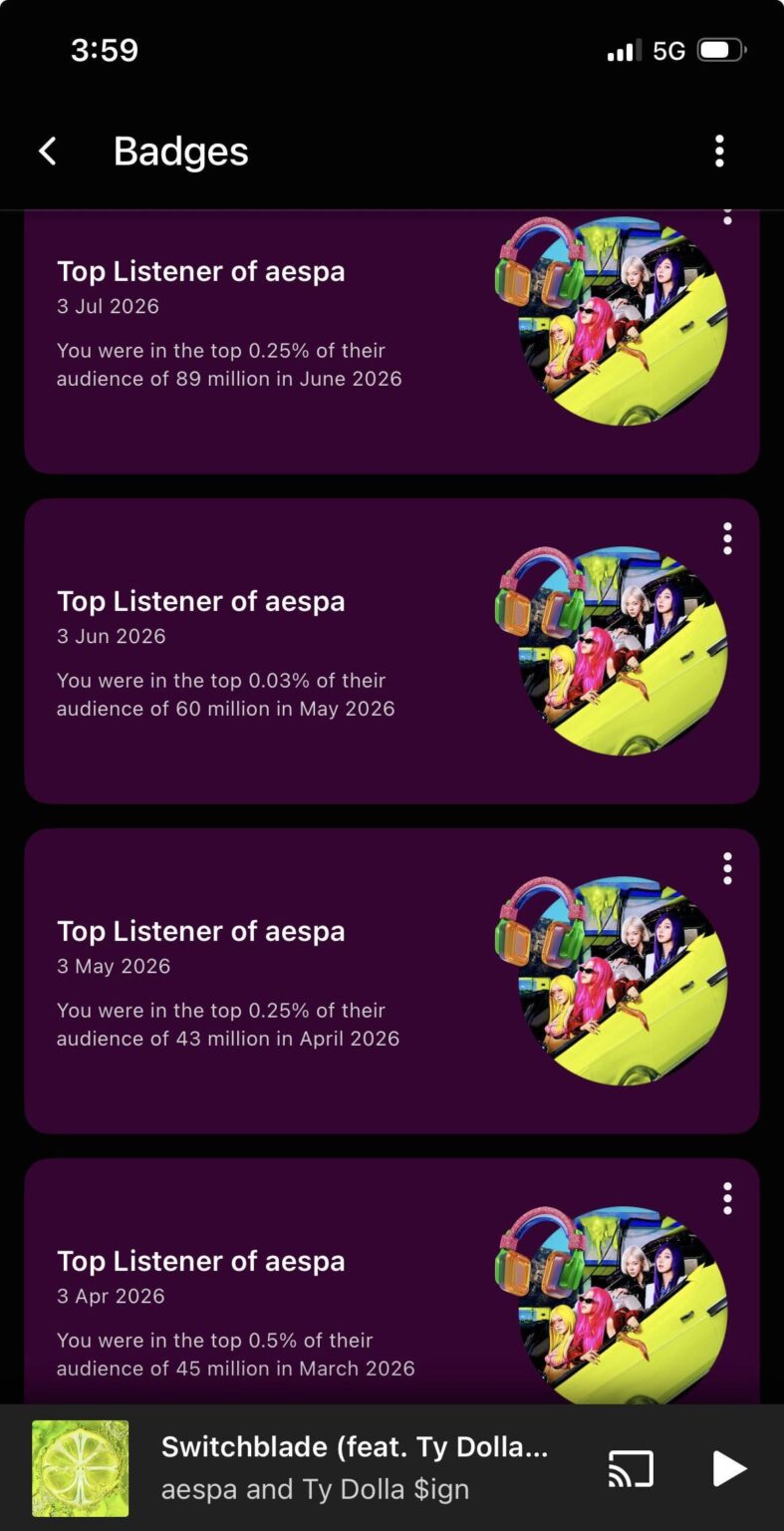784x1531 pixels.
Task: Open the 3 Jul 2026 aespa badge
Action: (392, 342)
